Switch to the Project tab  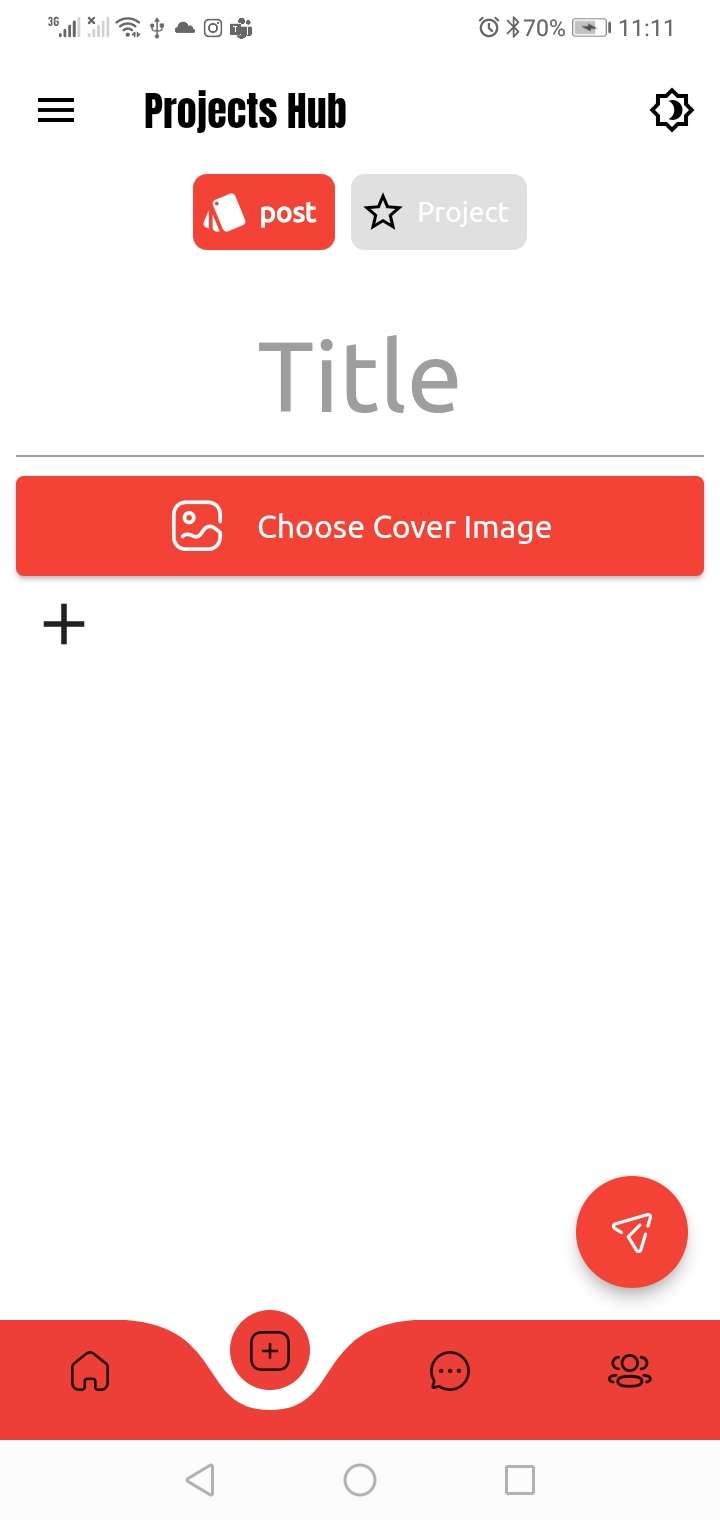[x=438, y=211]
